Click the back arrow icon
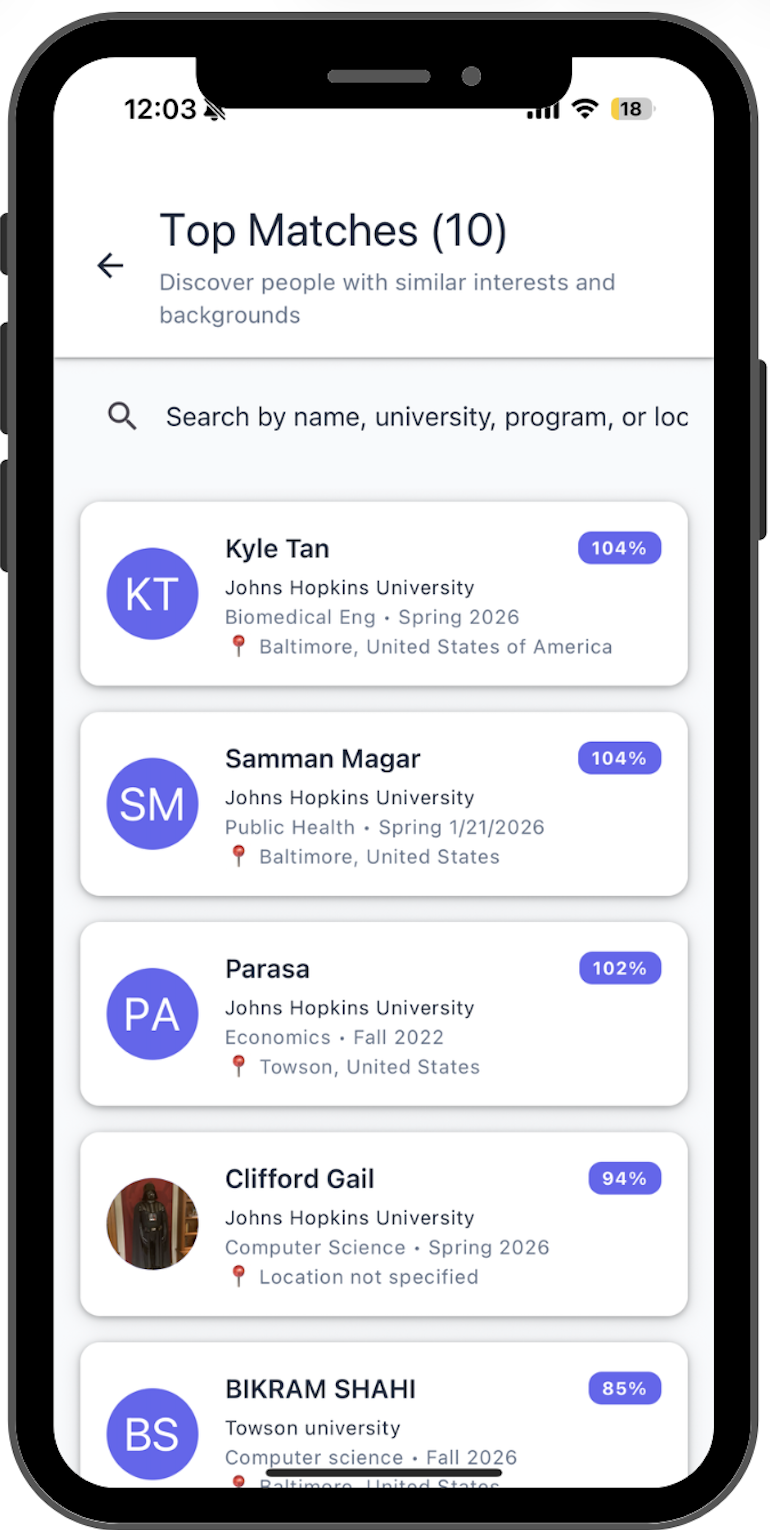Screen dimensions: 770x1530 pyautogui.click(x=110, y=265)
